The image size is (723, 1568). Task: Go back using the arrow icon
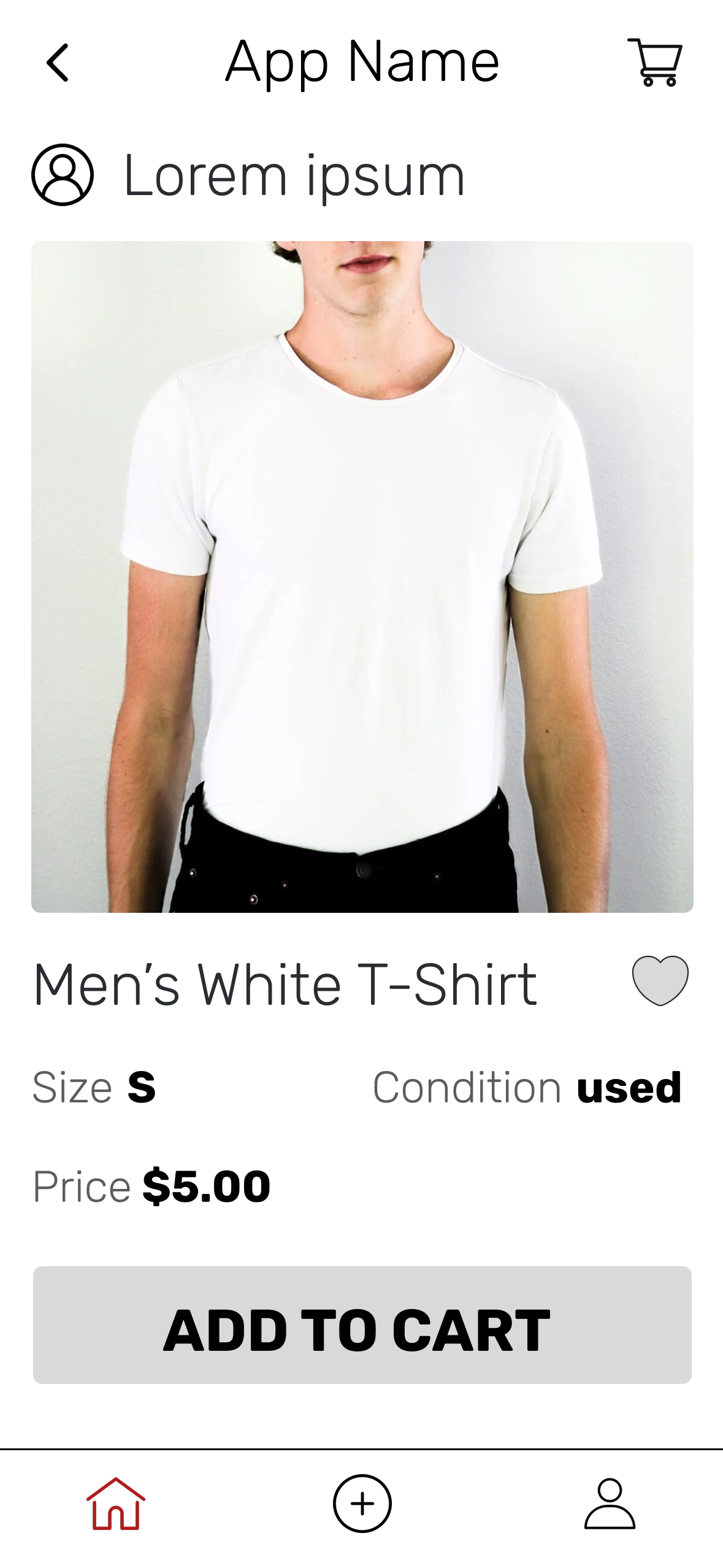(58, 63)
